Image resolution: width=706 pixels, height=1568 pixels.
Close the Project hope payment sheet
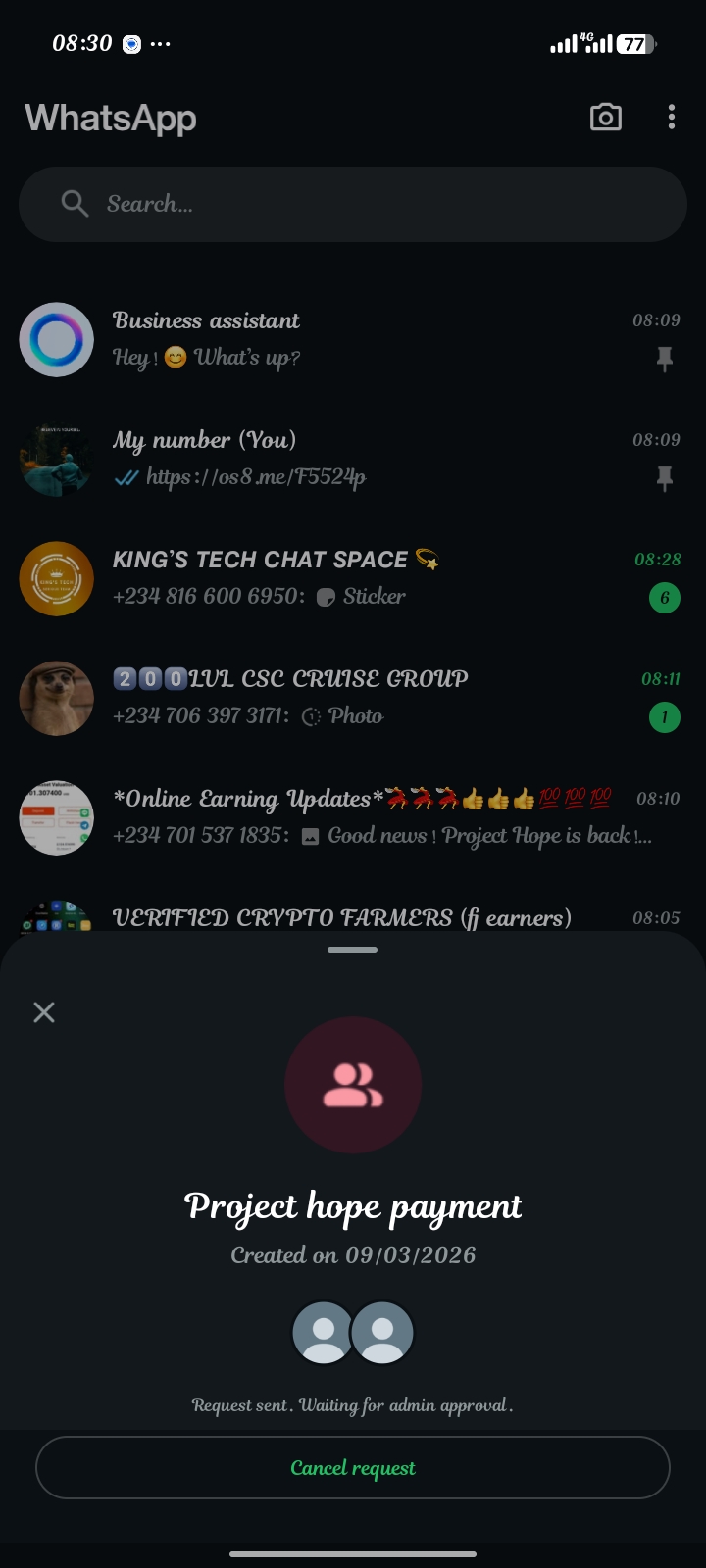point(44,1012)
